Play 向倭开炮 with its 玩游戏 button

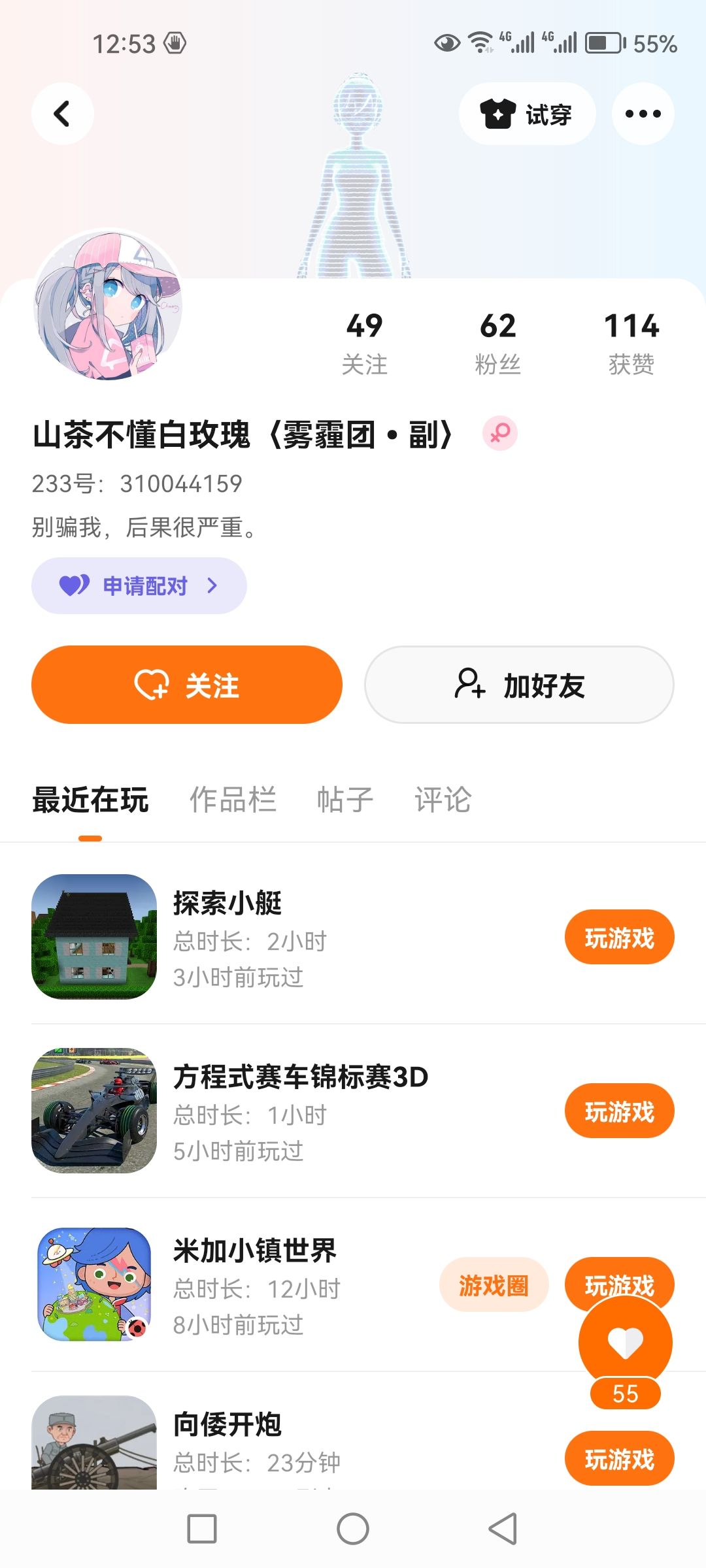pos(619,1459)
